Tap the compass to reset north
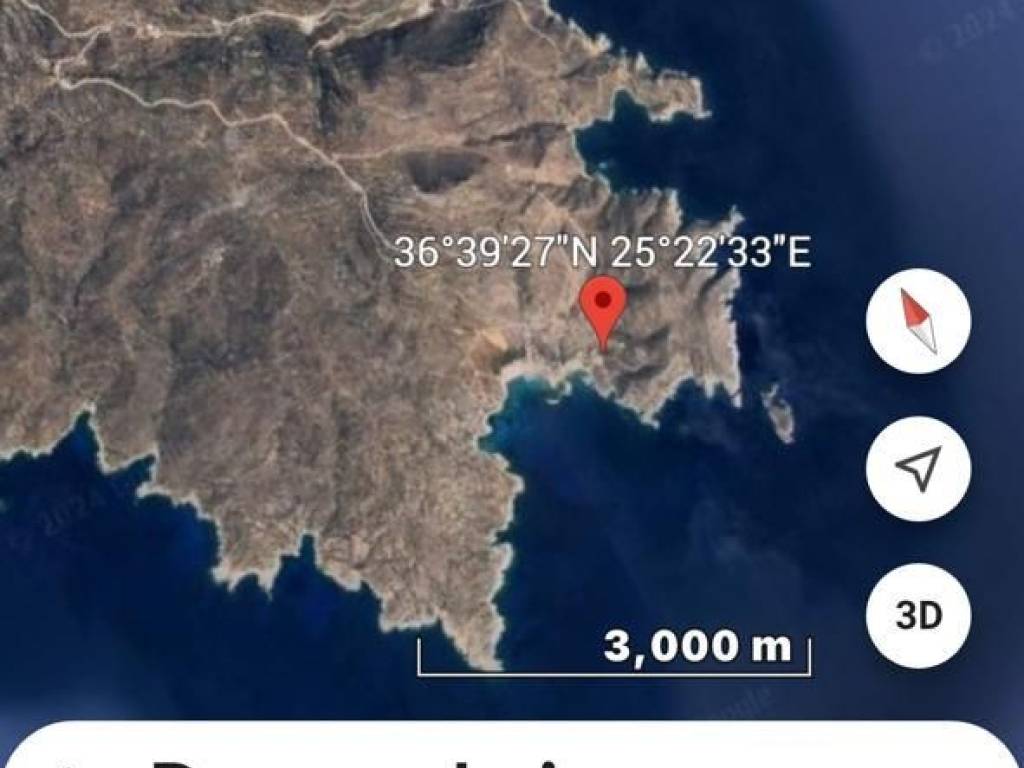The image size is (1024, 768). point(918,321)
